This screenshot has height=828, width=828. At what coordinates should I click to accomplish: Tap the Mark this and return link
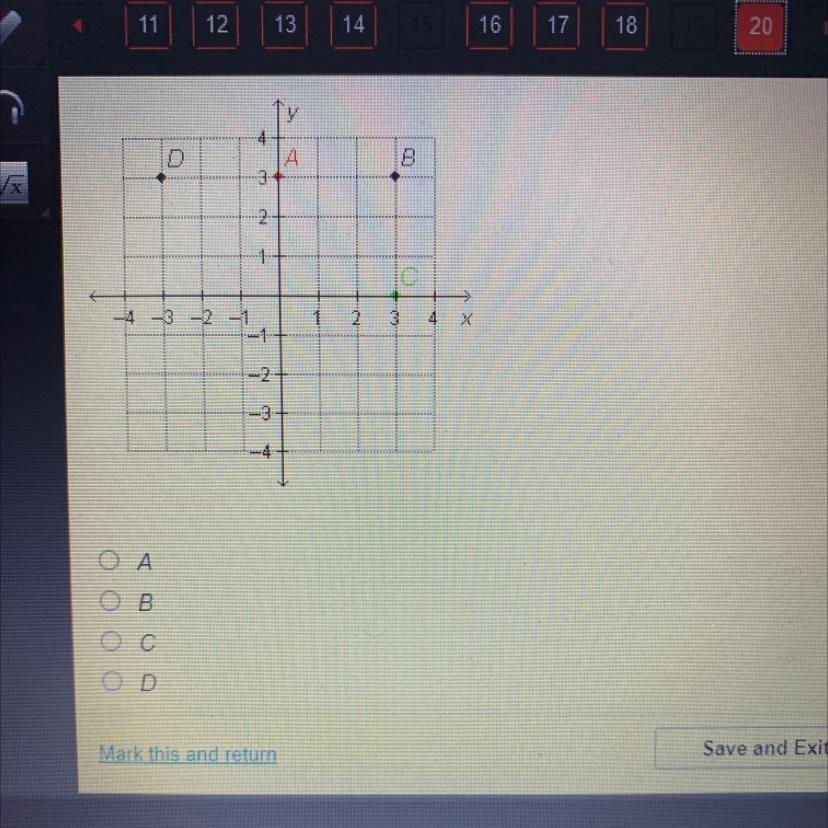point(187,754)
